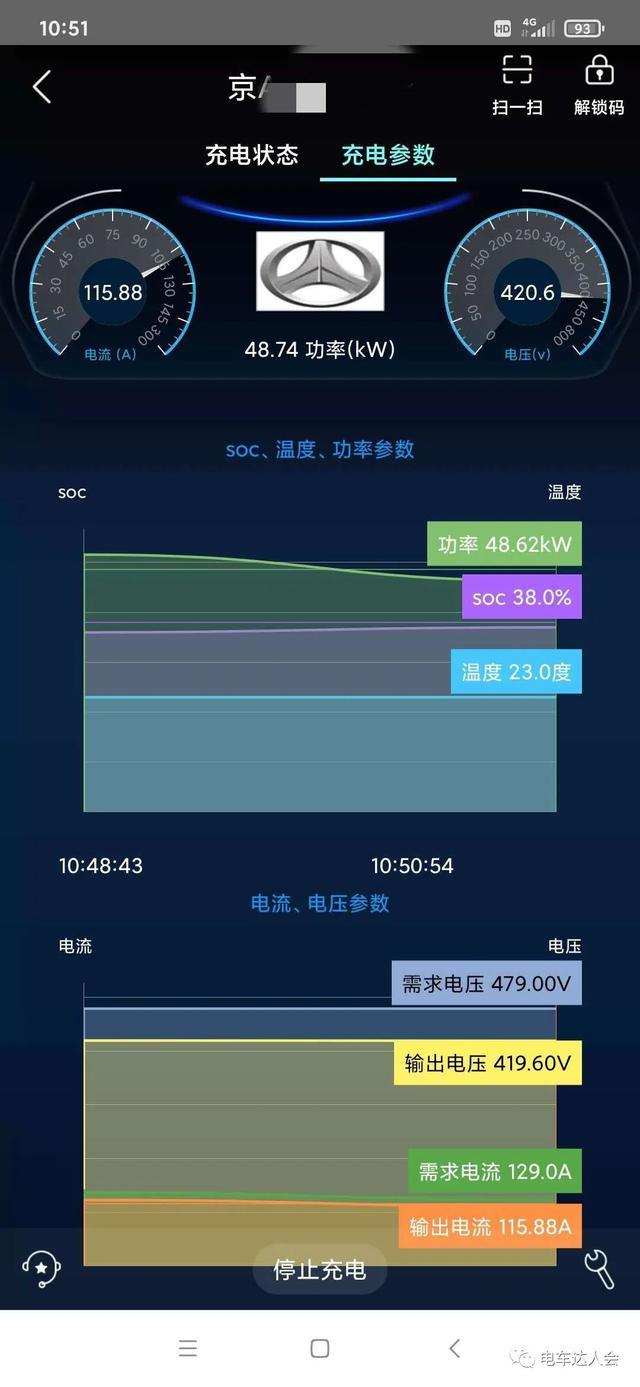Open customer service headset icon

click(x=42, y=1268)
